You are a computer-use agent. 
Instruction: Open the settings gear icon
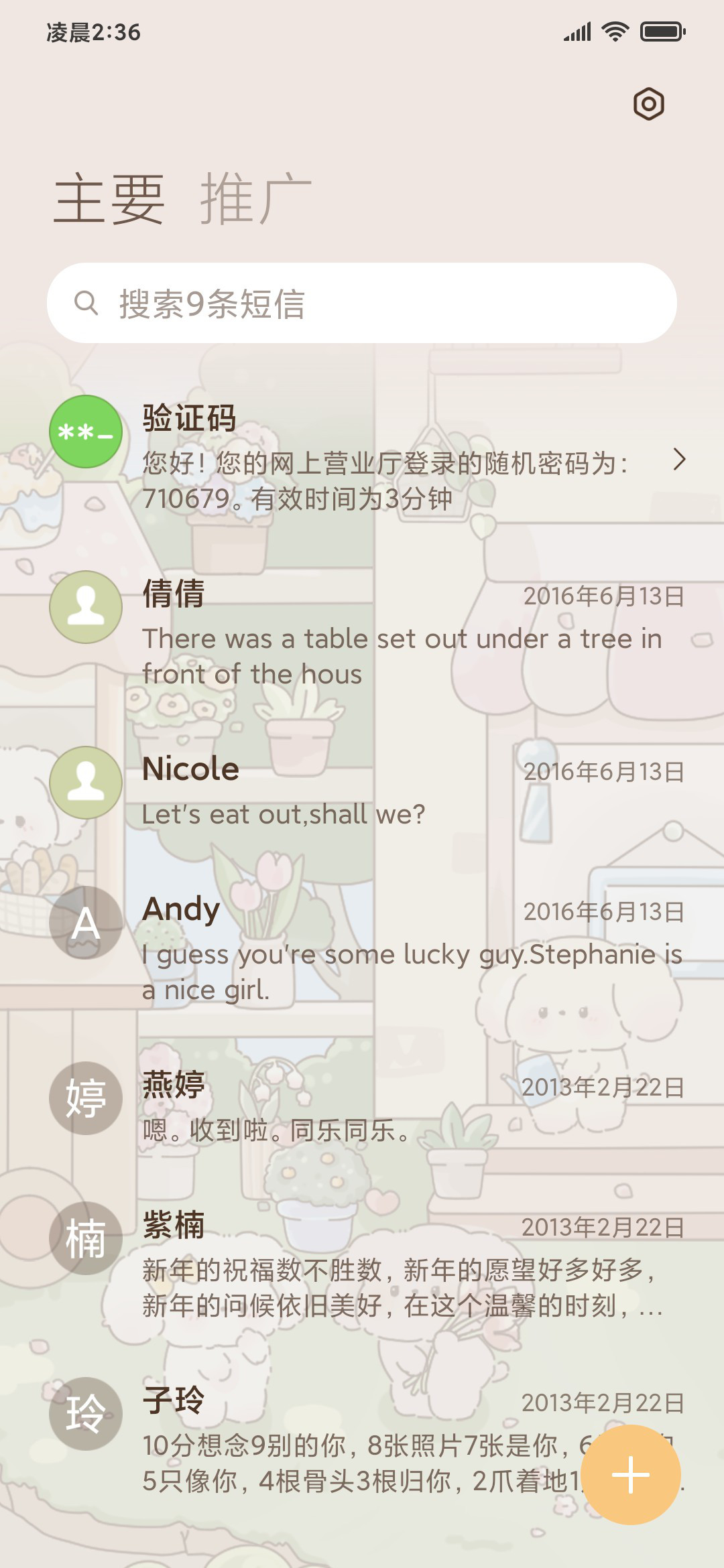(x=648, y=104)
